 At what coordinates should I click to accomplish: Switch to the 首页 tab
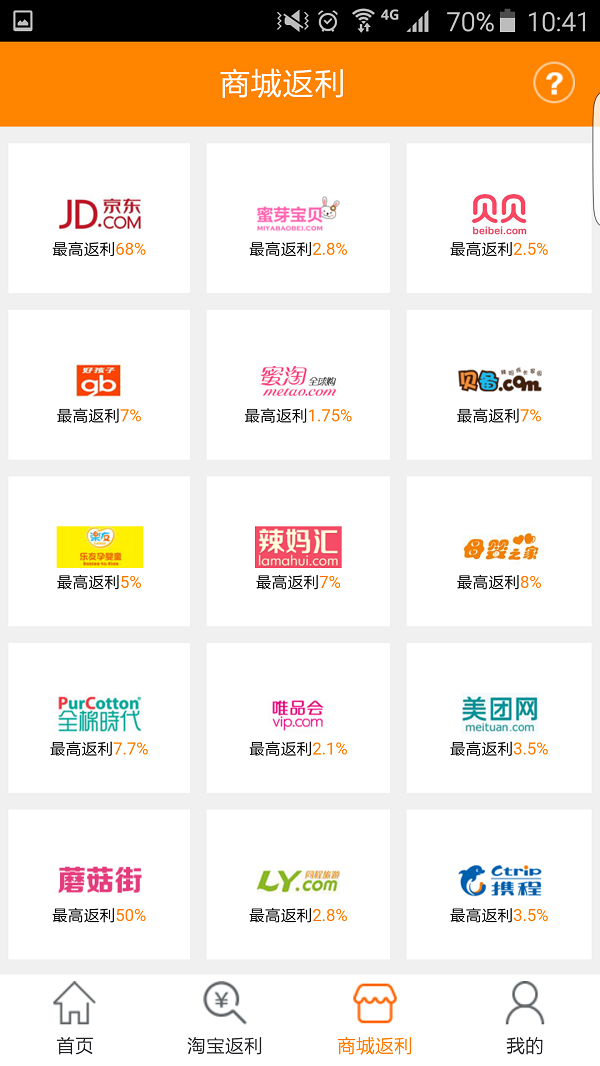[75, 1019]
